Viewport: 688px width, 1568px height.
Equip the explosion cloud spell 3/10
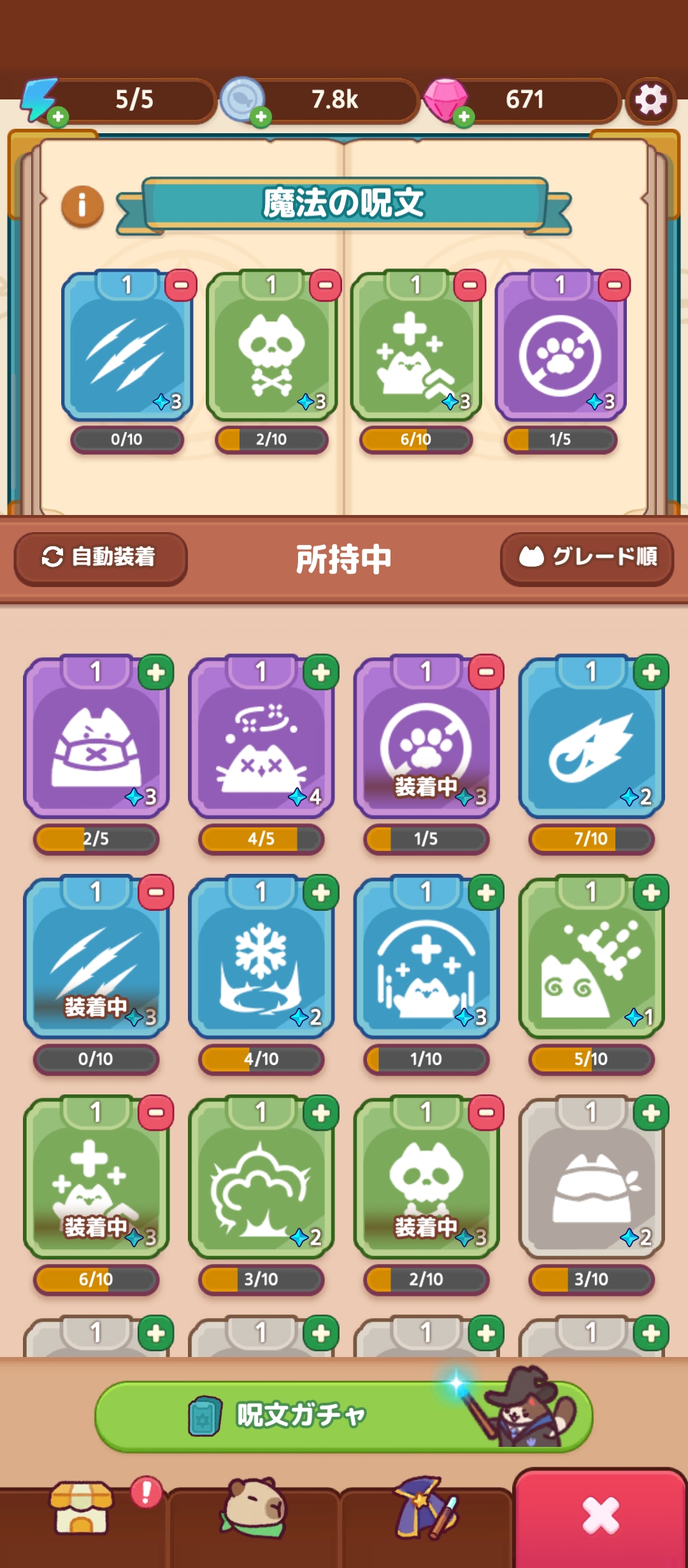click(321, 1114)
